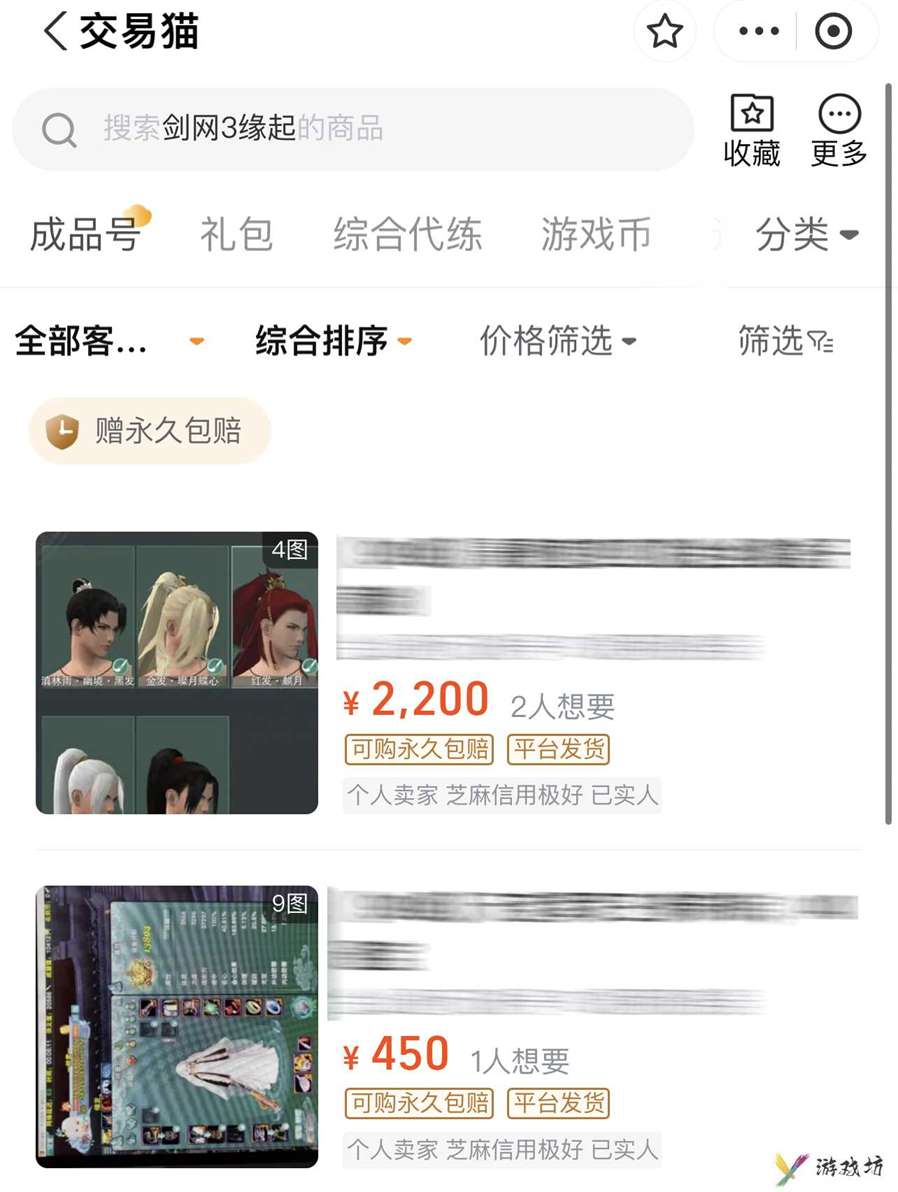Select the 赠永久包赔 chip

click(150, 431)
